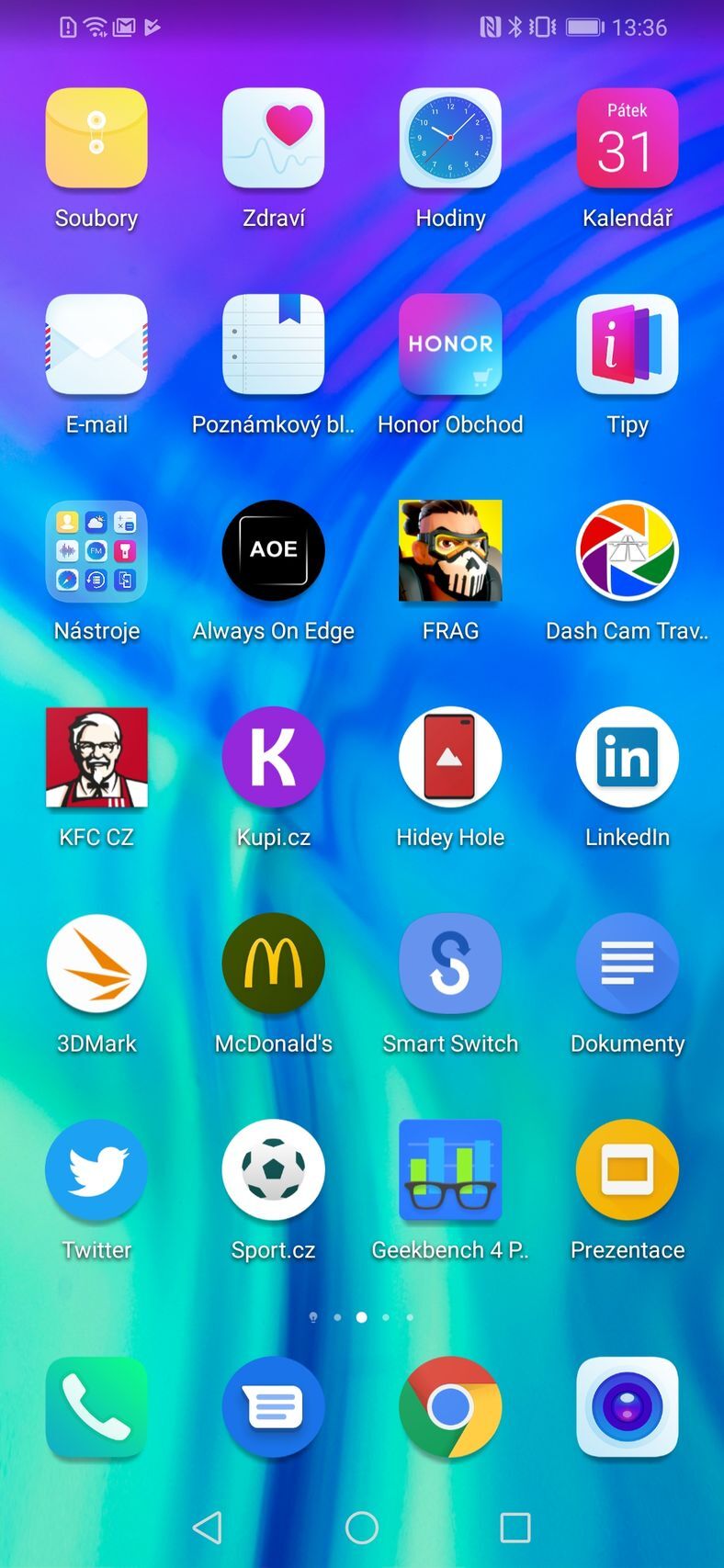Start the FRAG game
The image size is (724, 1568).
tap(450, 551)
